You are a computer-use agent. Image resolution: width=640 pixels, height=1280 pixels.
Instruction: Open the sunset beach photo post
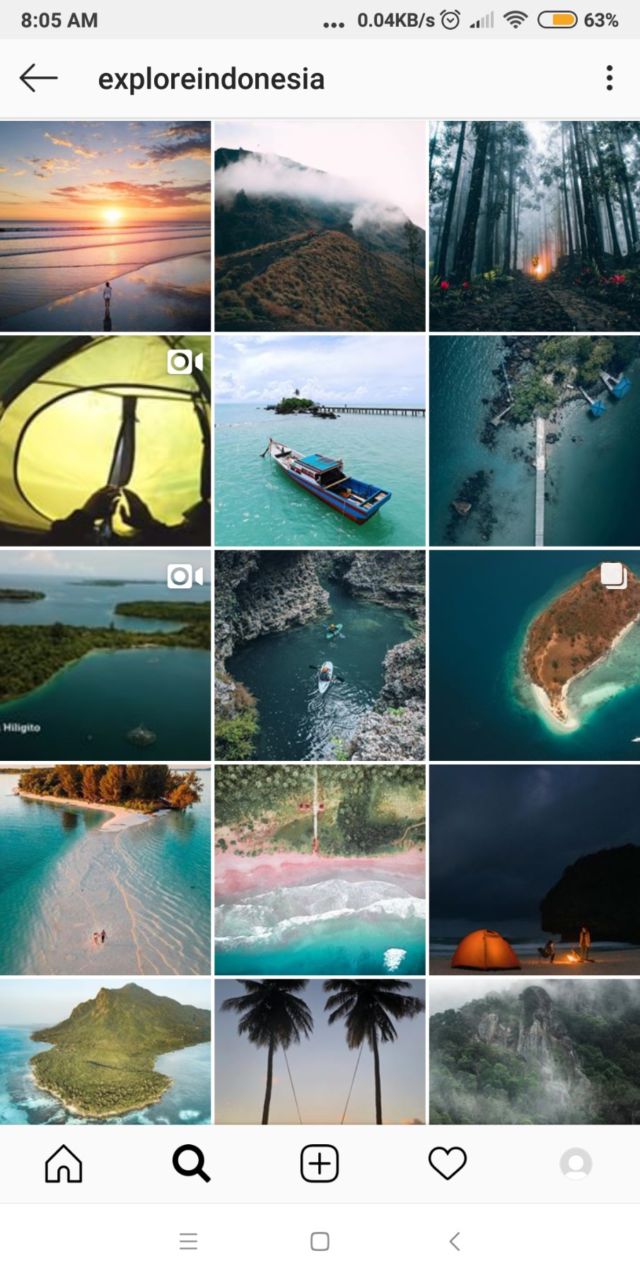[x=105, y=226]
